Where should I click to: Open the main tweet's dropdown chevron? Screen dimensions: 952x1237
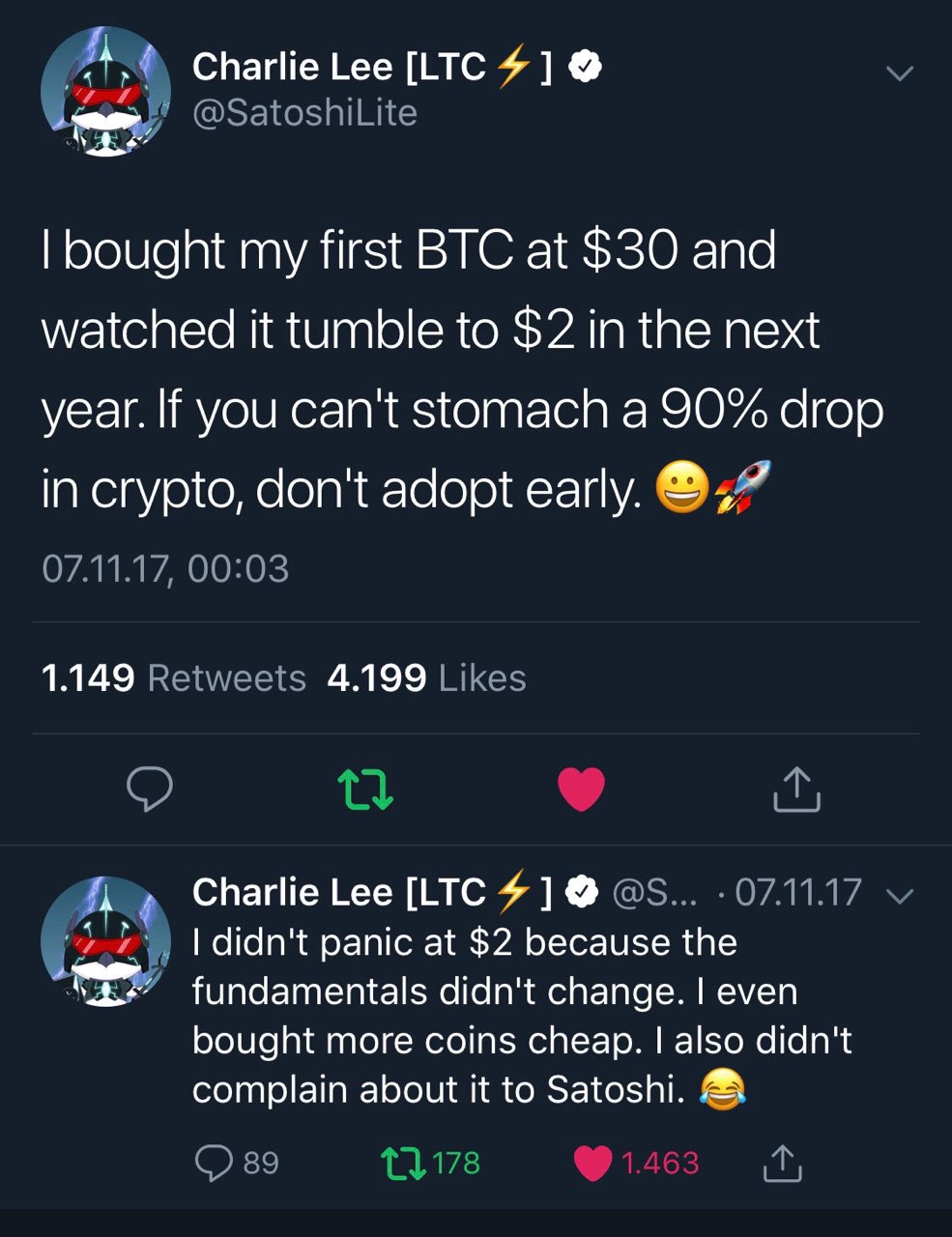[899, 73]
